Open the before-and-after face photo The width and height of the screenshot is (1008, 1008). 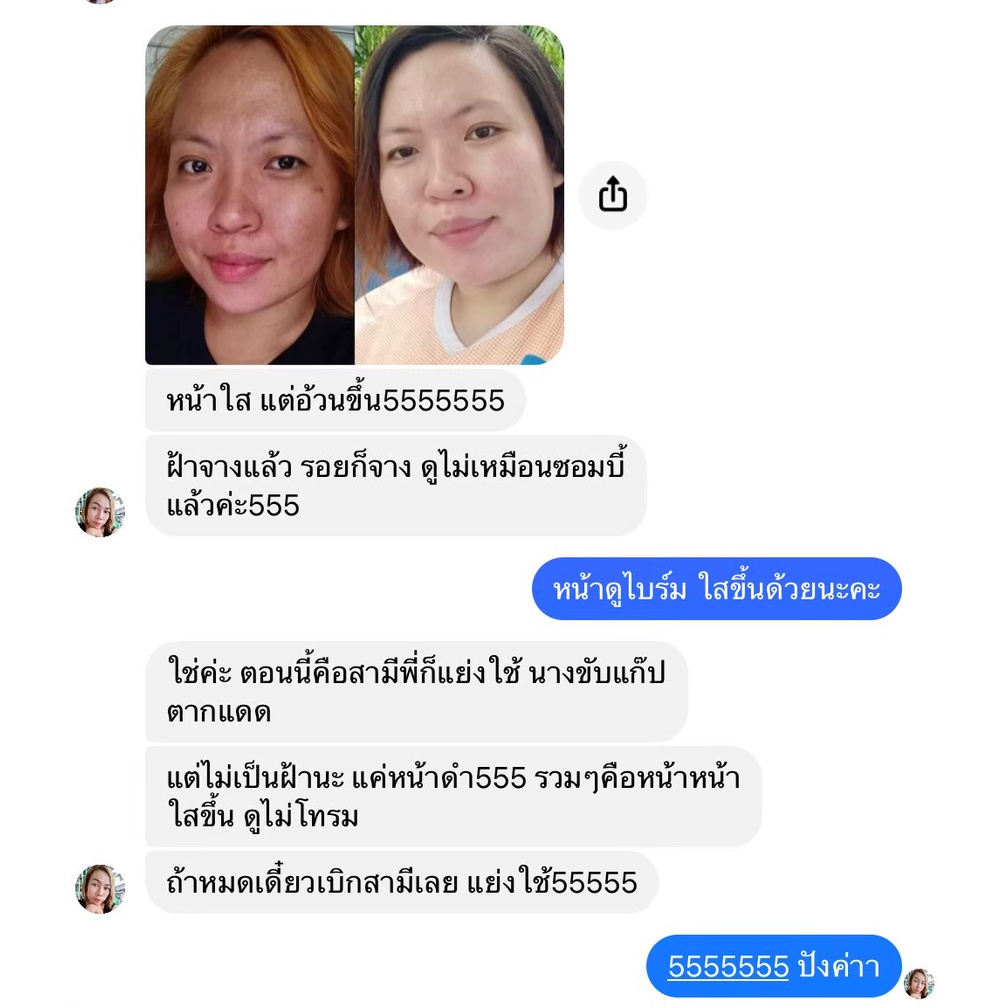click(x=354, y=195)
